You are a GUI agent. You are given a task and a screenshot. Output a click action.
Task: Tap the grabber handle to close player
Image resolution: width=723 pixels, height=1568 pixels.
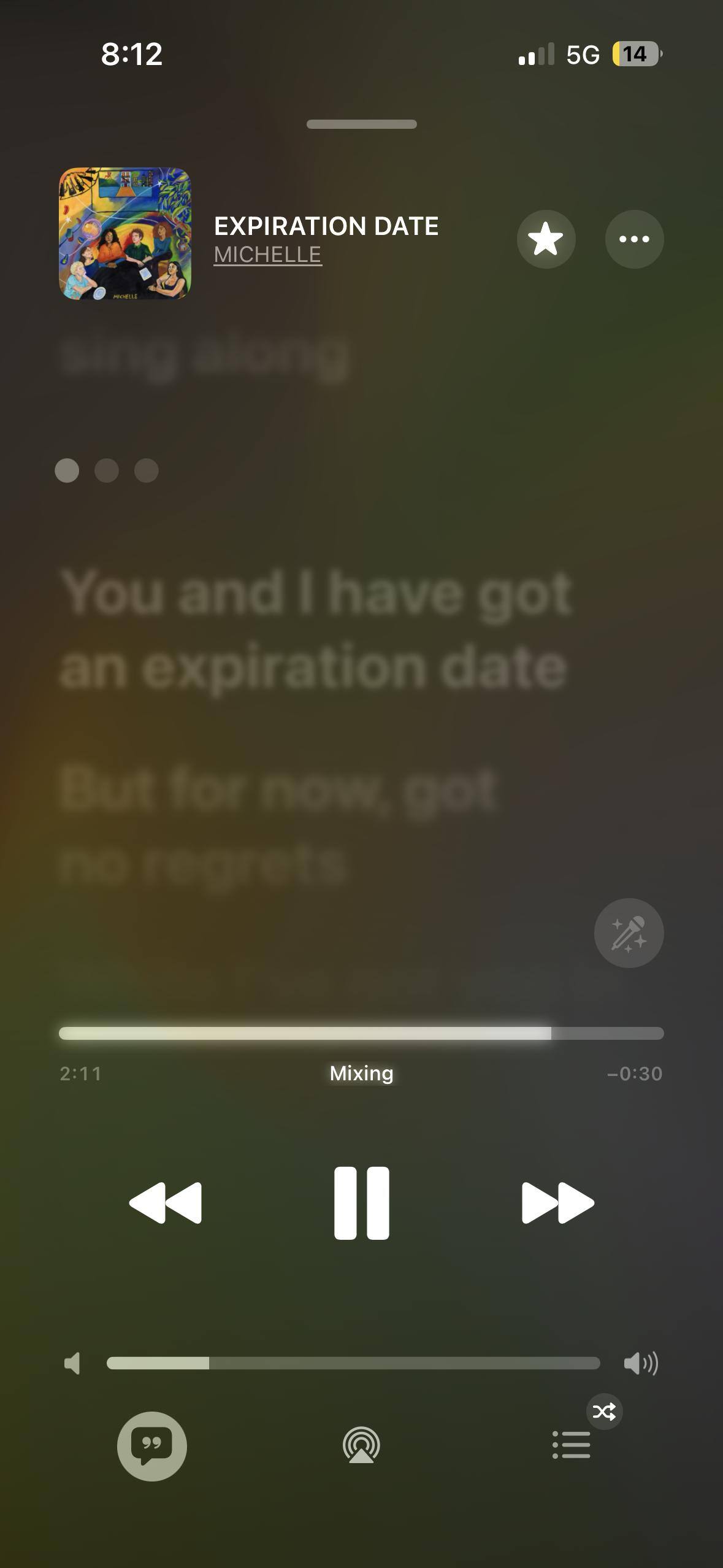(361, 125)
